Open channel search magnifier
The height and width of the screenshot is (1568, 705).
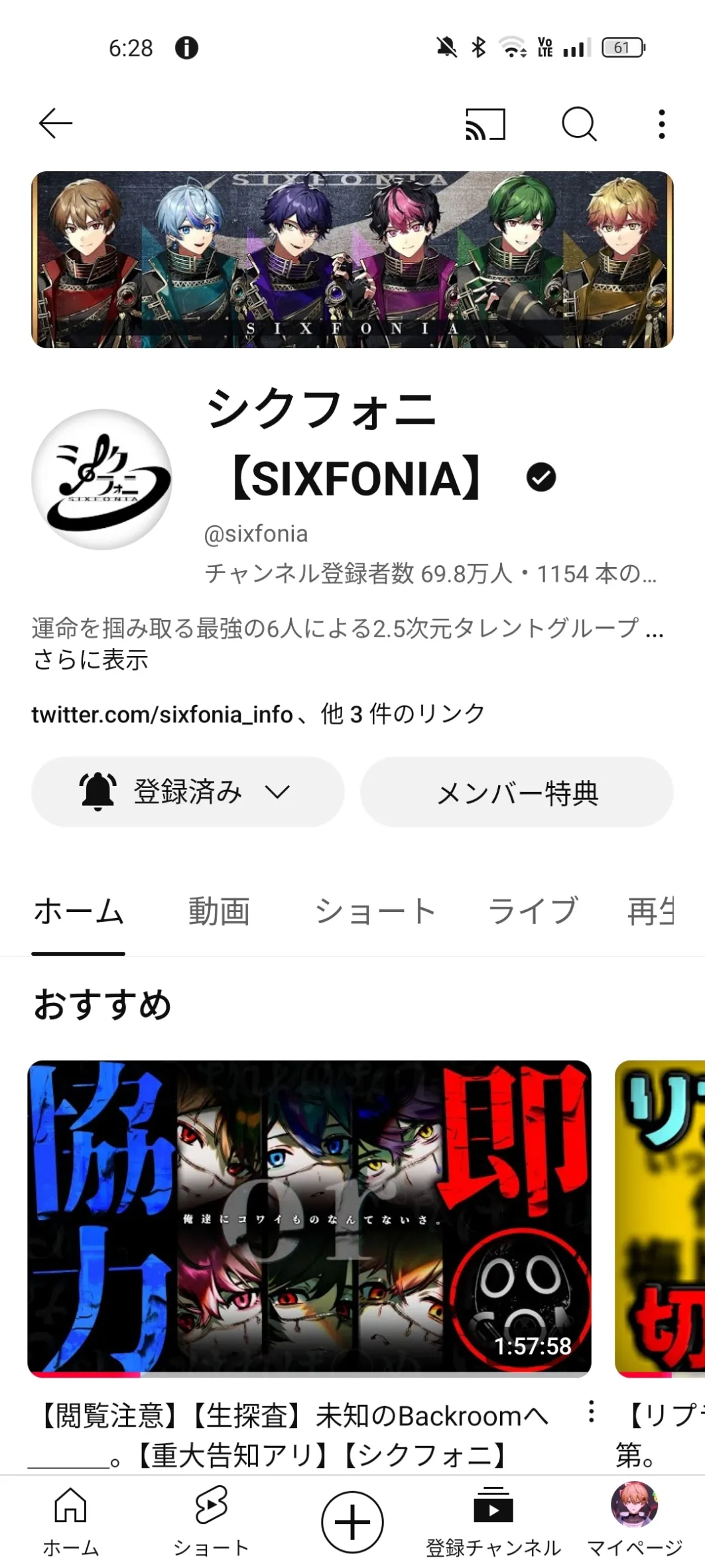coord(579,124)
